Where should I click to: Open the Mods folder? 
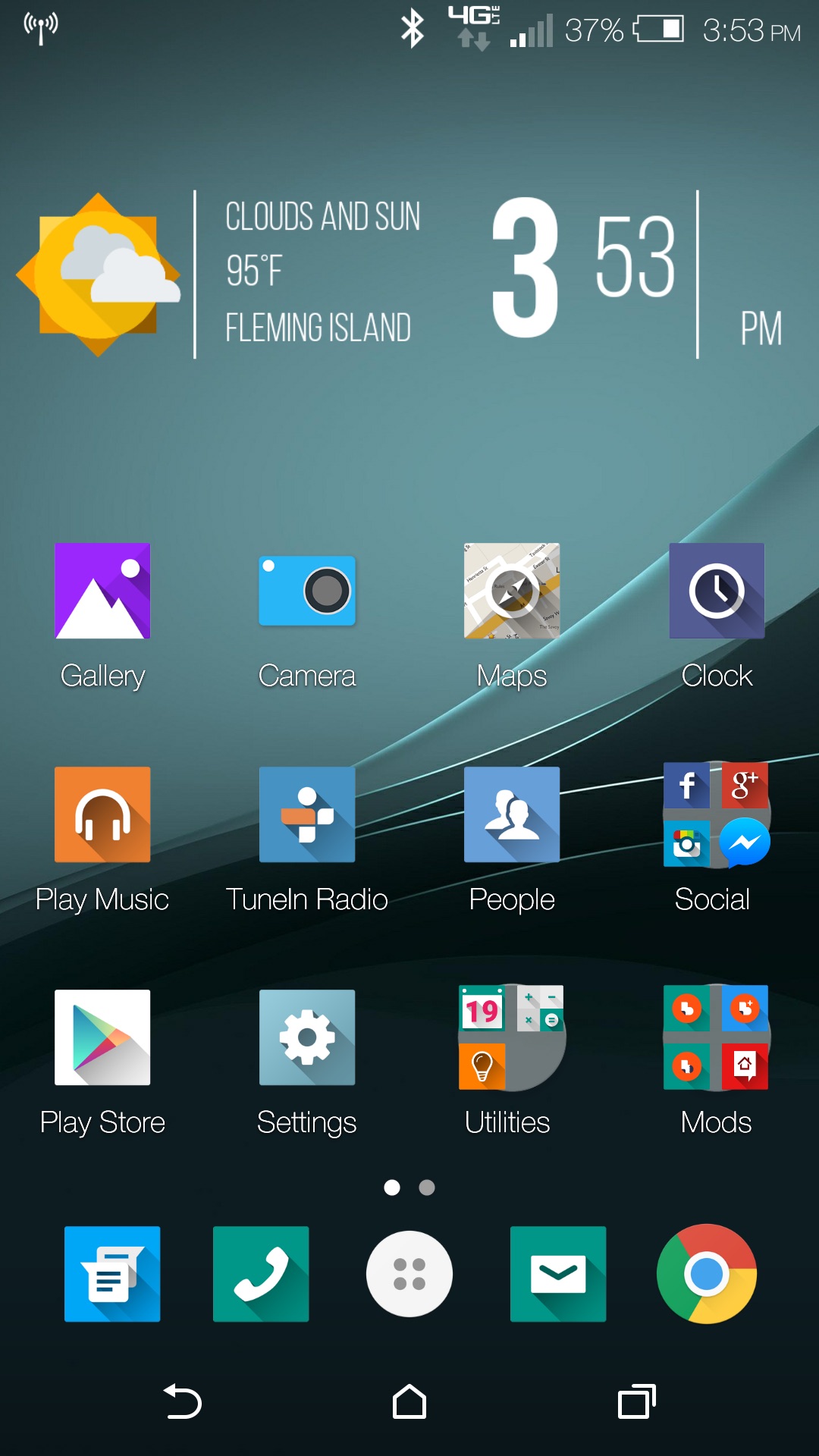click(717, 1037)
